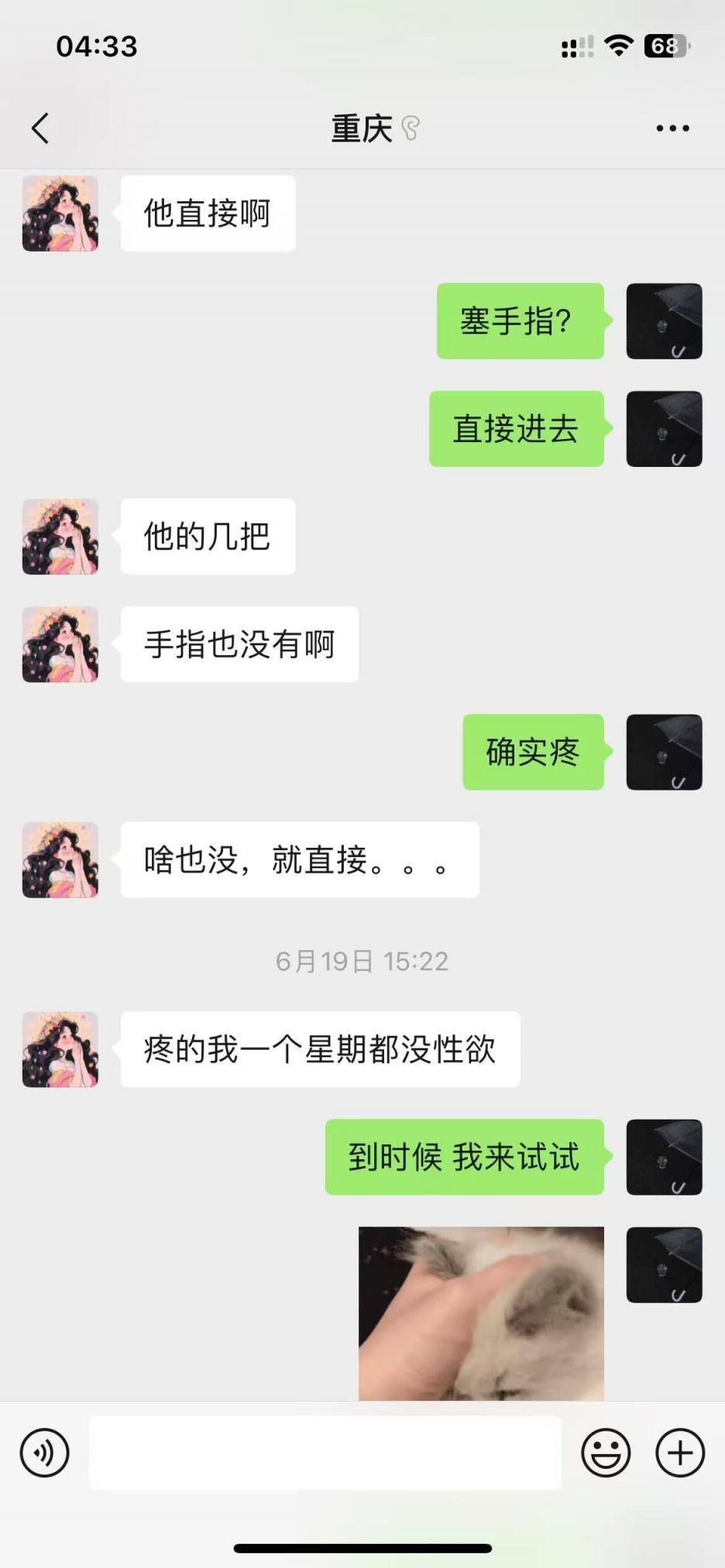The height and width of the screenshot is (1568, 725).
Task: Open the chat details three-dot menu
Action: pyautogui.click(x=672, y=129)
